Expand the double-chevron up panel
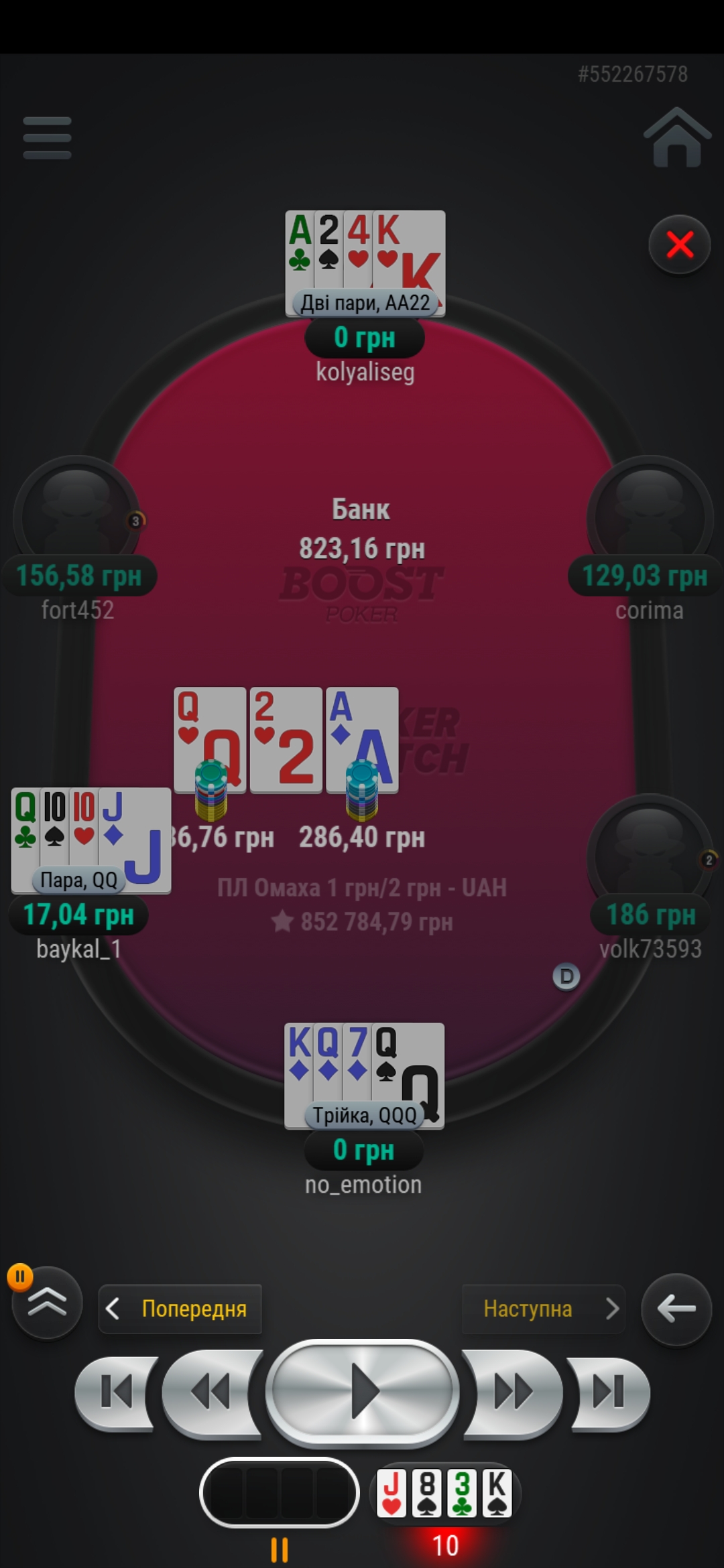The width and height of the screenshot is (724, 1568). coord(47,1303)
